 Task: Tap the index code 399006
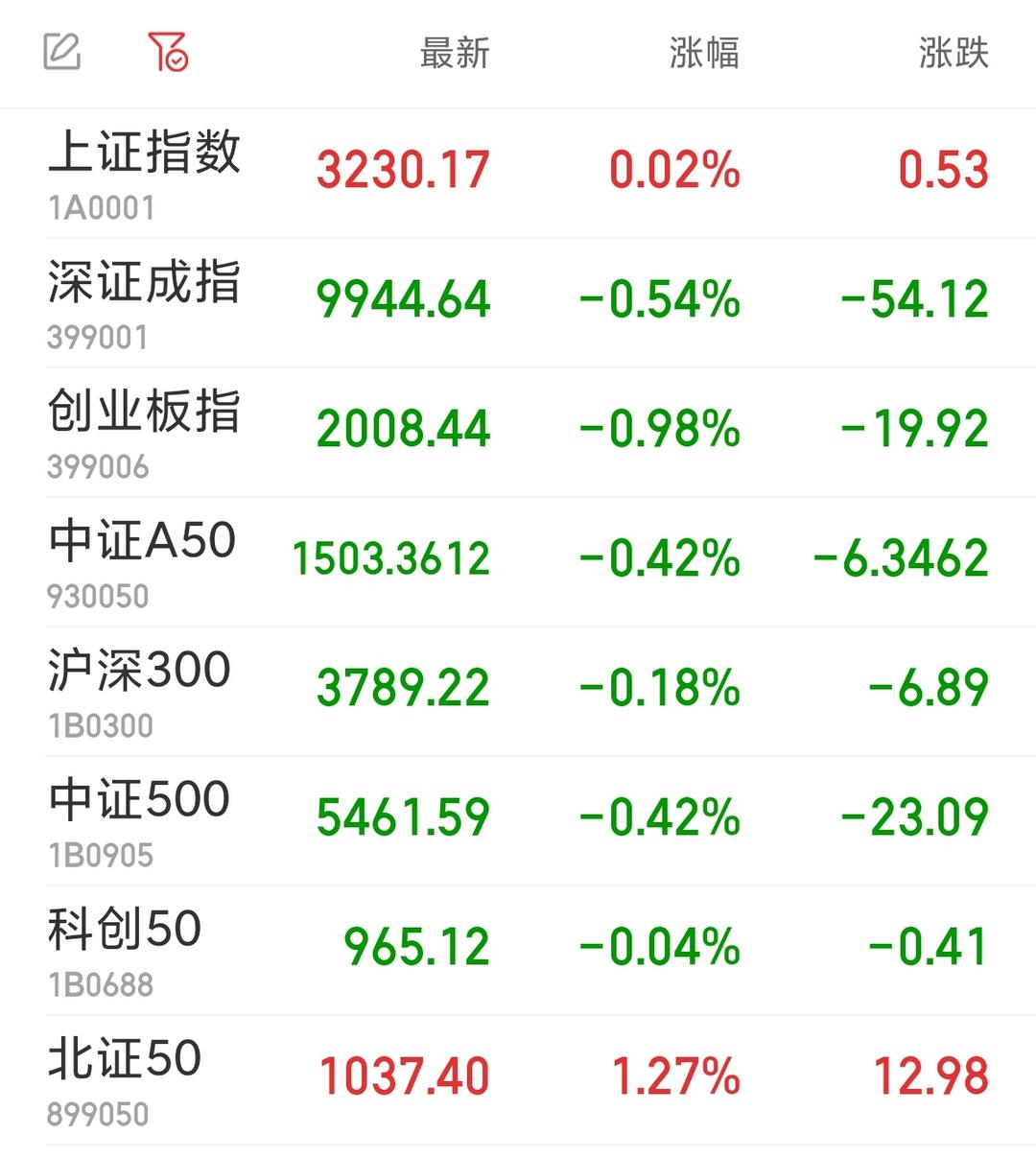point(99,463)
